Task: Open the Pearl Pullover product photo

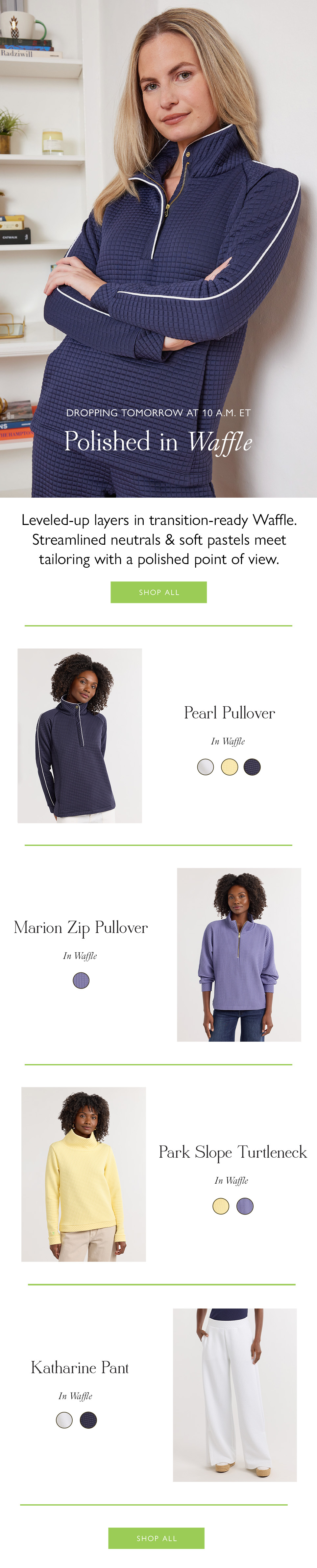Action: point(80,735)
